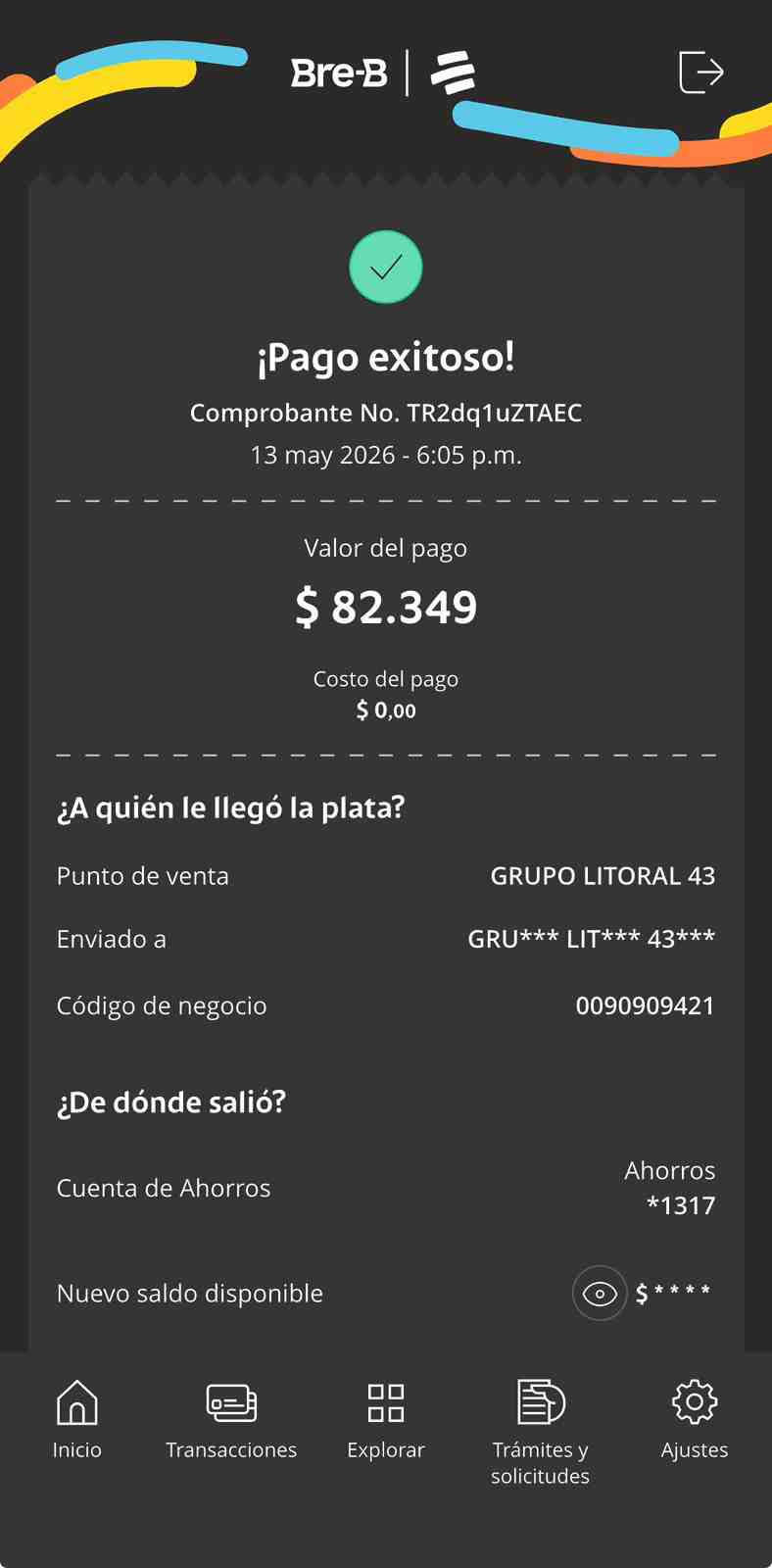Open the Ajustes settings tab
Screen dimensions: 772x1568
click(x=695, y=1419)
